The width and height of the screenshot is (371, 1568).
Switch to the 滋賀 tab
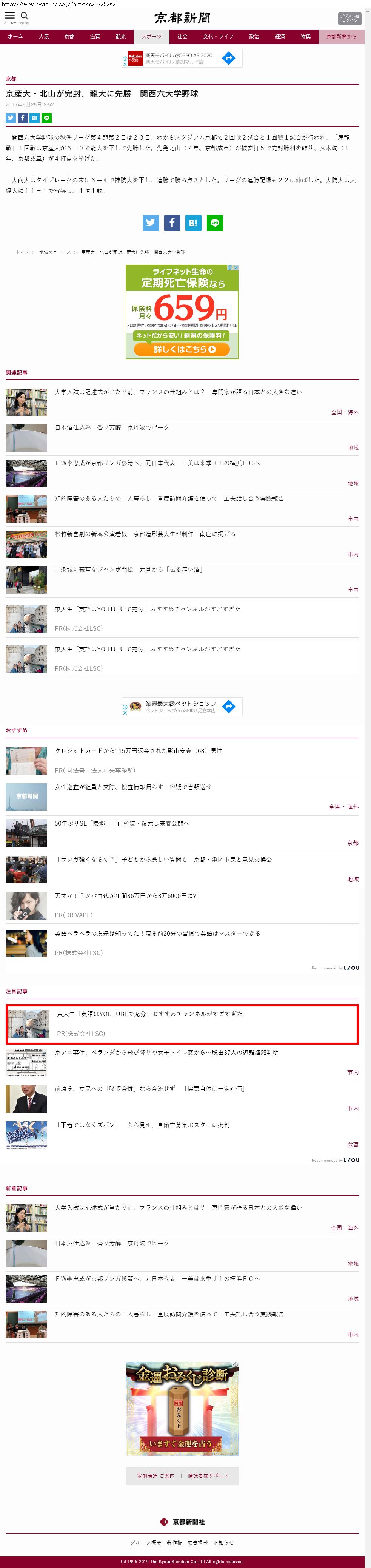(95, 37)
